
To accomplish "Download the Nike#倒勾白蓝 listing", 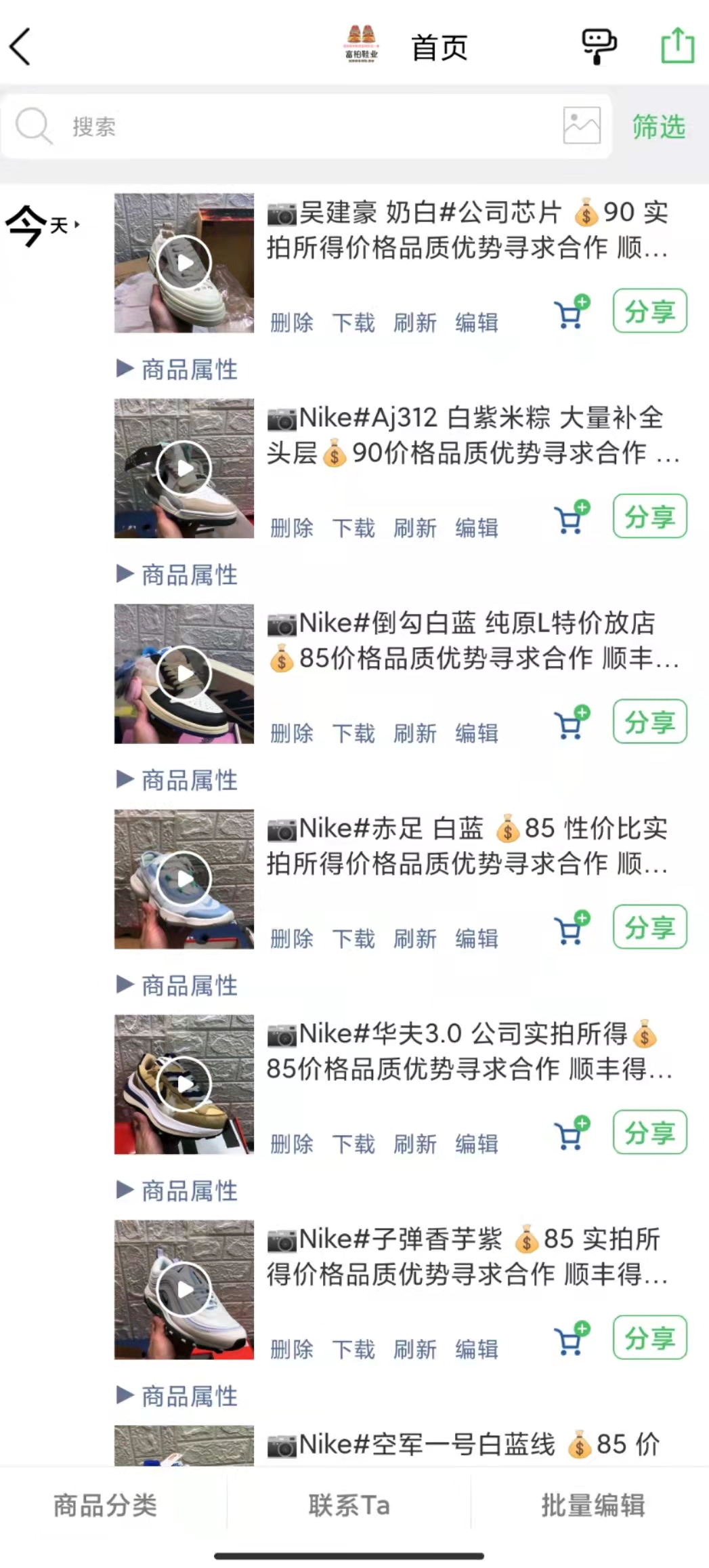I will 353,733.
